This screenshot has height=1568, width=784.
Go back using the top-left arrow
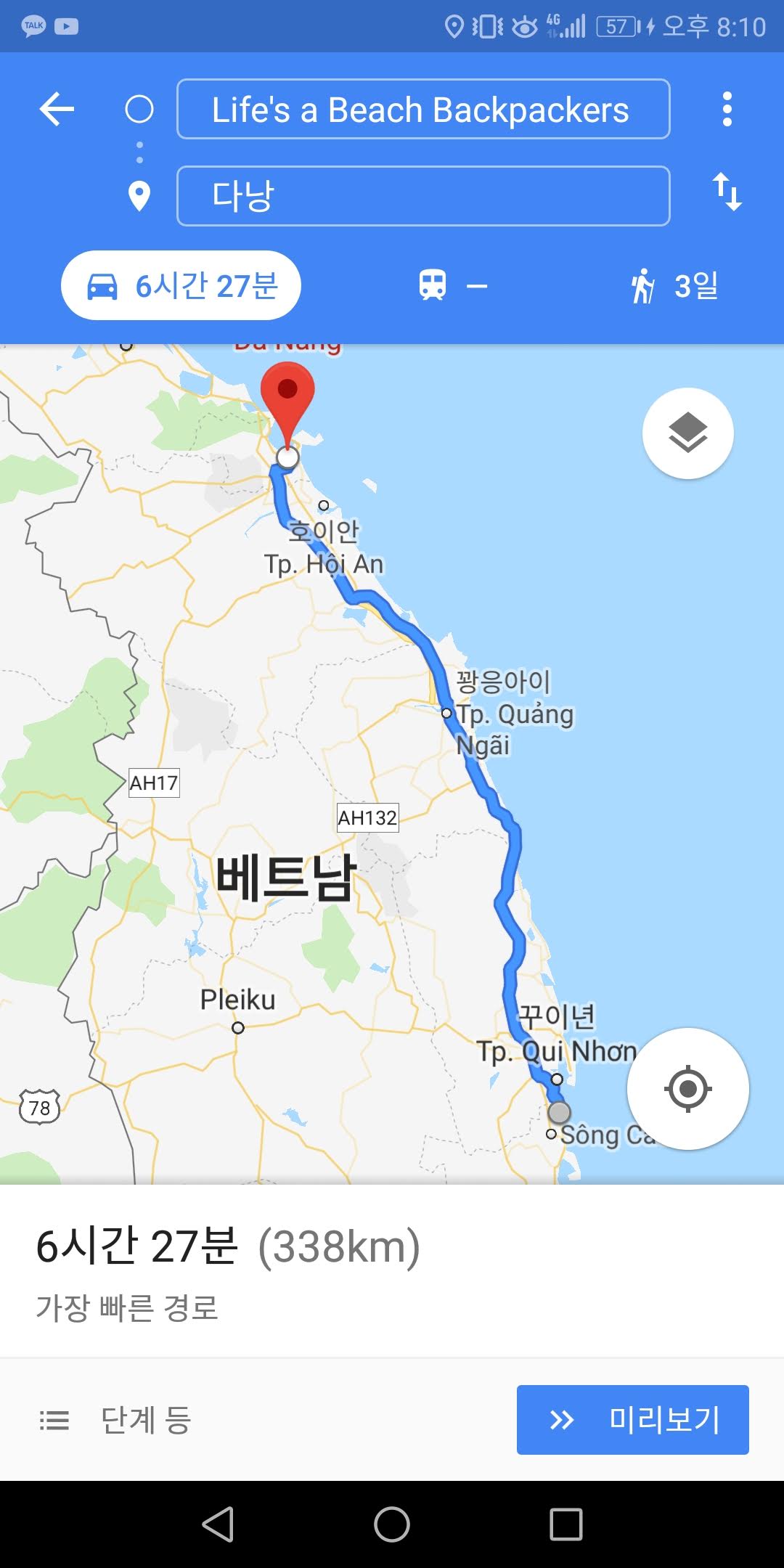point(57,110)
